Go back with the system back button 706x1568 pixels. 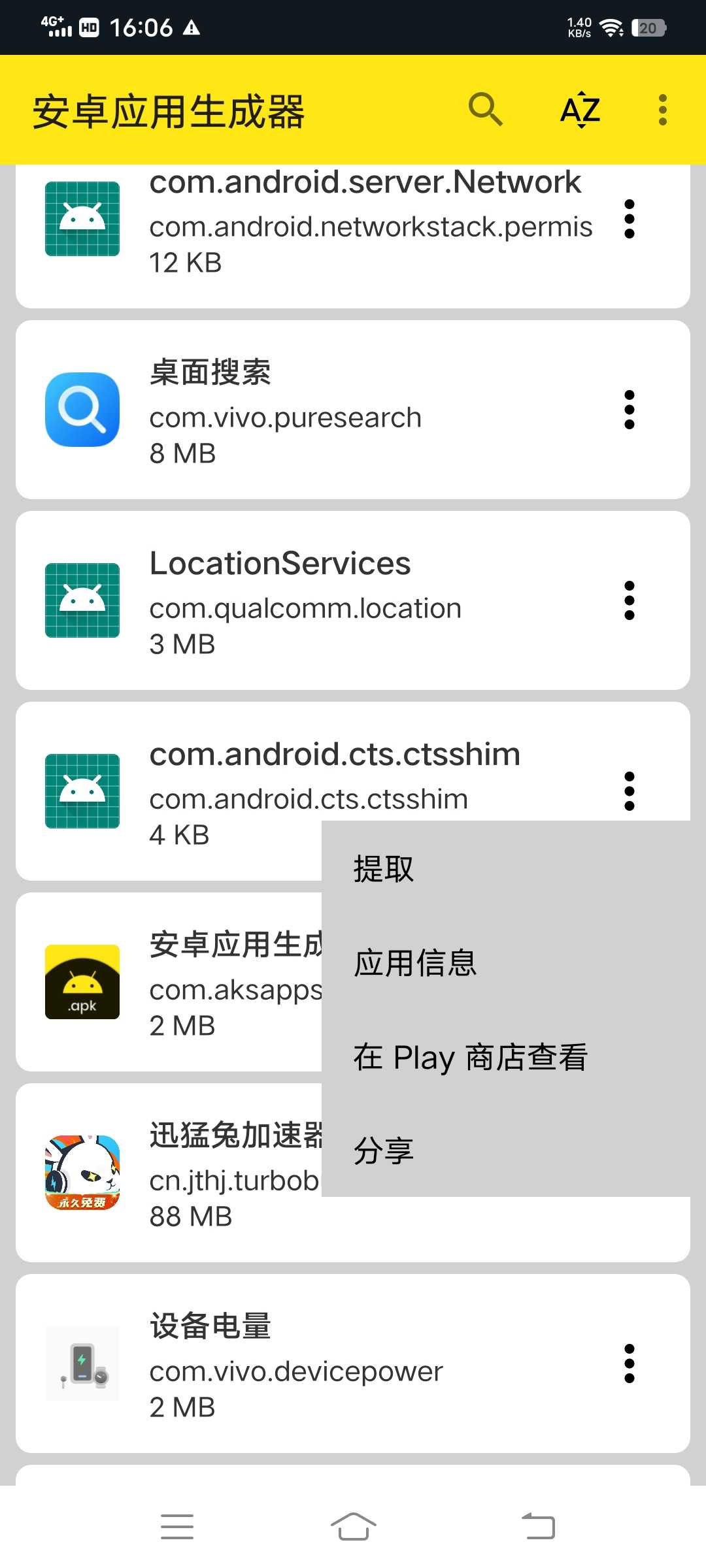pyautogui.click(x=538, y=1527)
